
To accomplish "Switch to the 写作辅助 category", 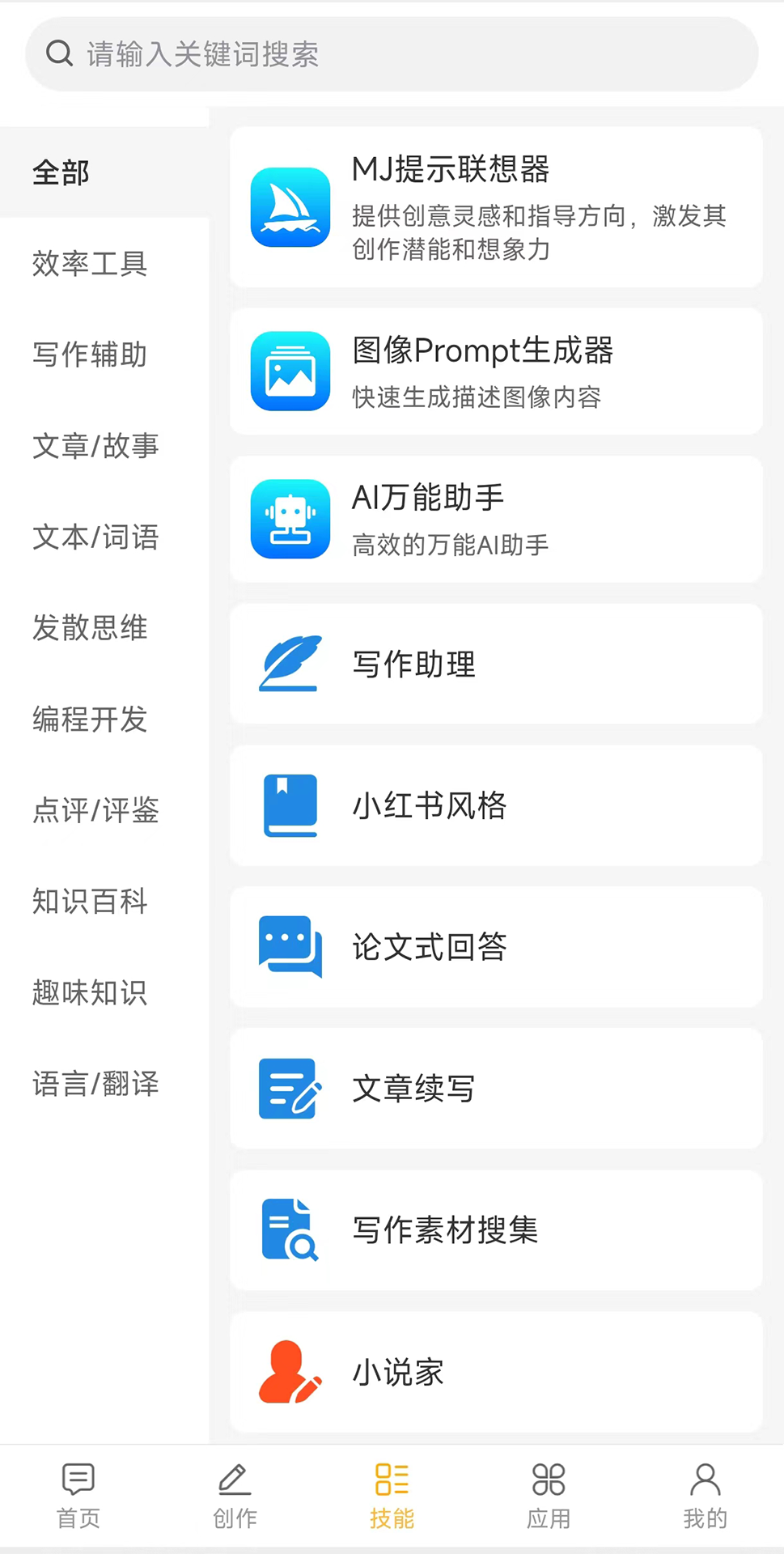I will tap(90, 355).
